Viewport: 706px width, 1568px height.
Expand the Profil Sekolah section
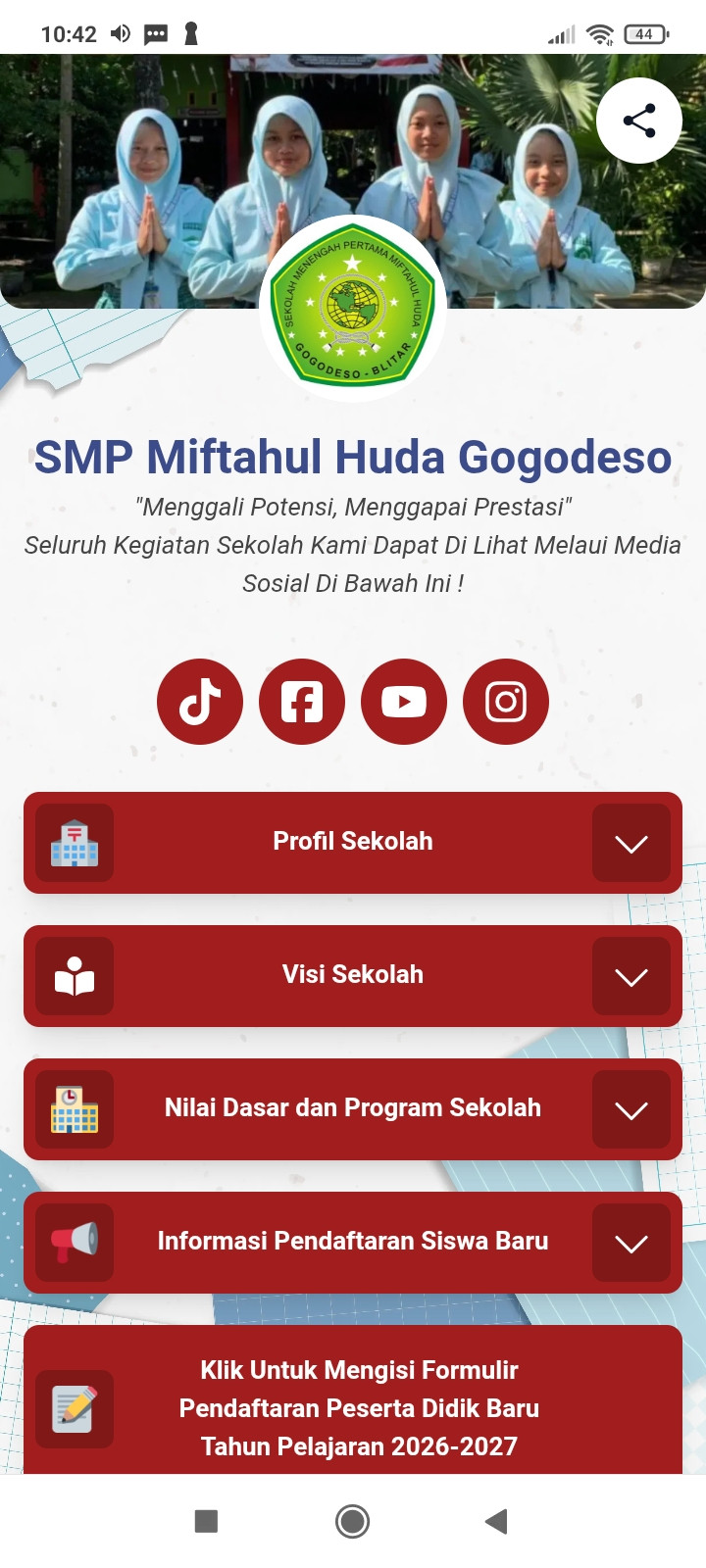point(630,843)
